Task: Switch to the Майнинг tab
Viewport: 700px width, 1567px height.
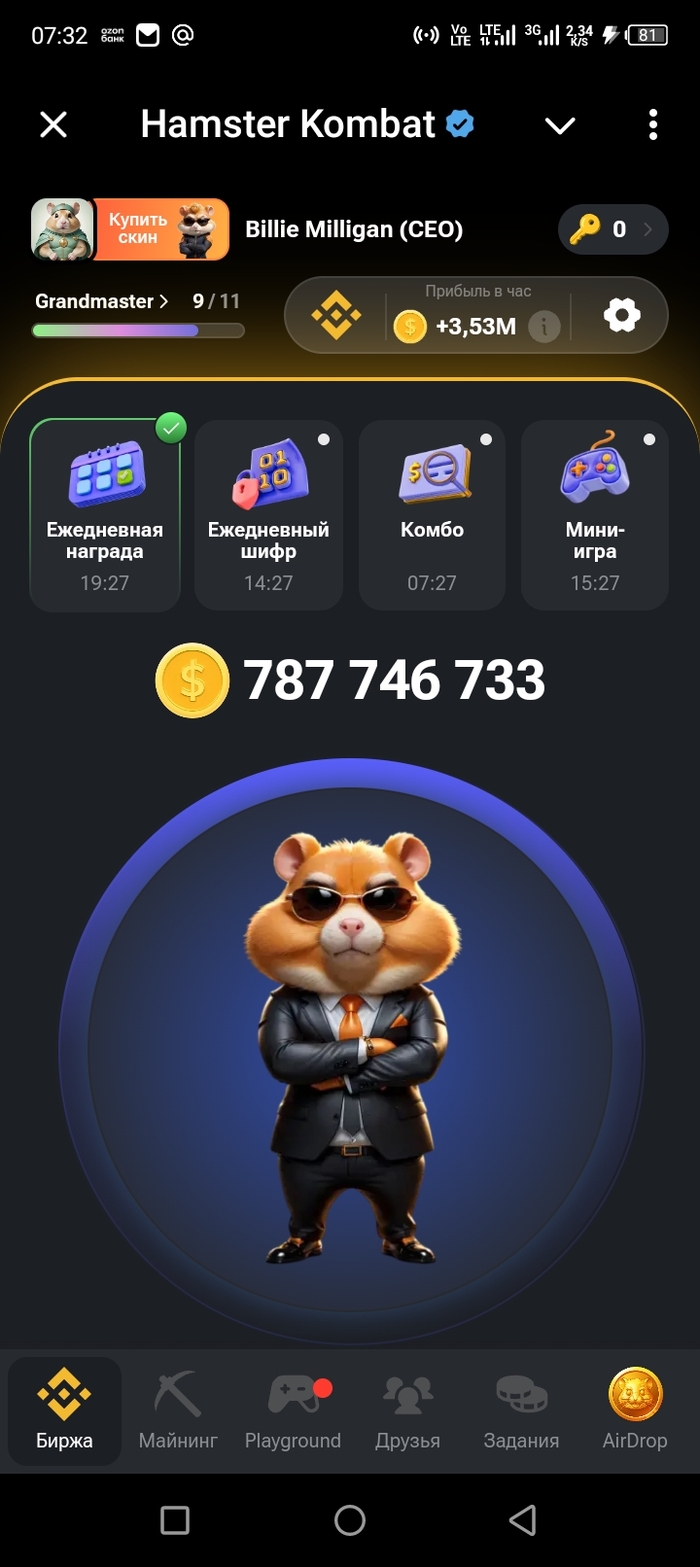Action: [178, 1411]
